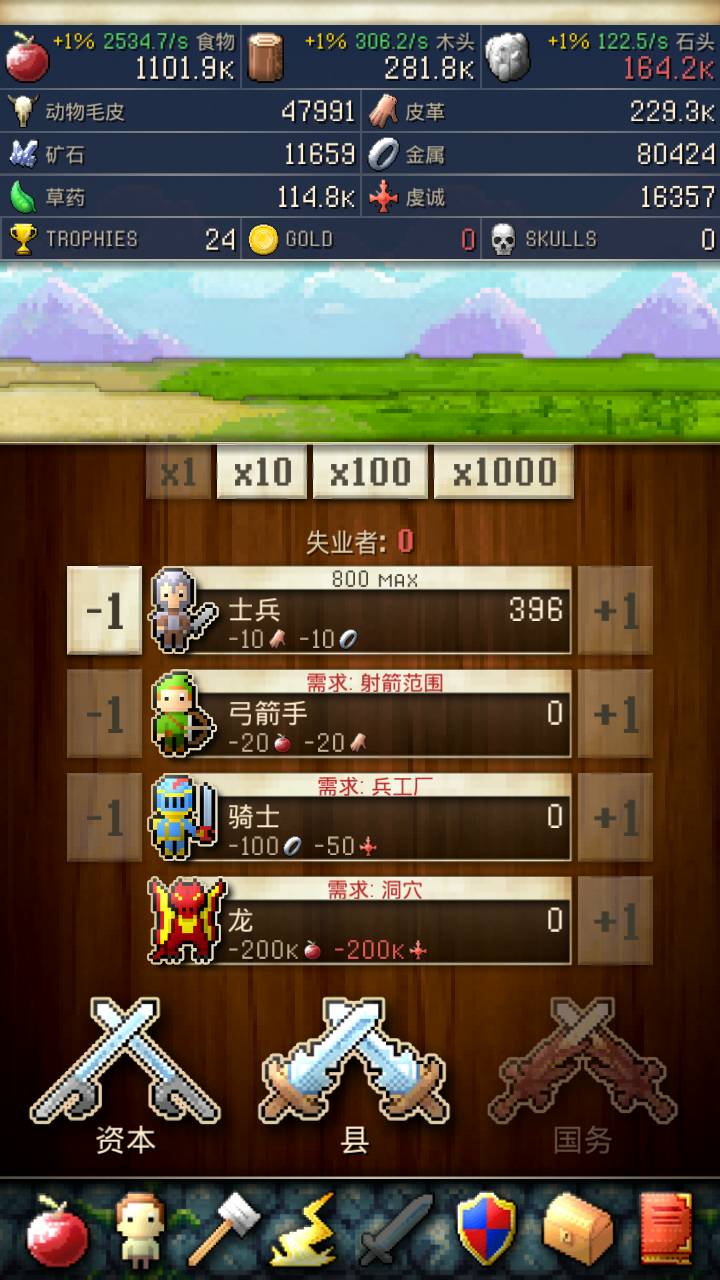720x1280 pixels.
Task: Open the red book tab
Action: [664, 1229]
